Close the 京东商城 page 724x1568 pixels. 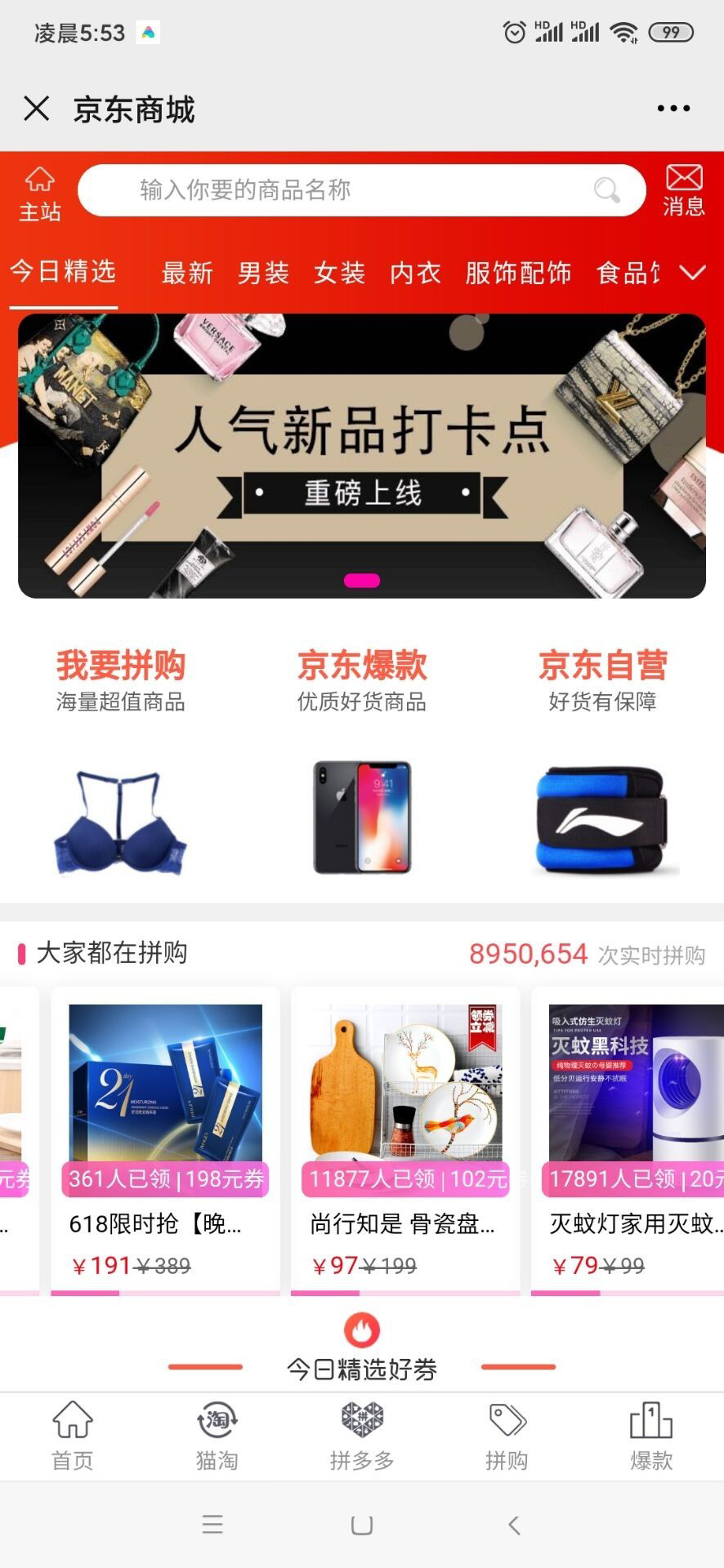coord(37,108)
